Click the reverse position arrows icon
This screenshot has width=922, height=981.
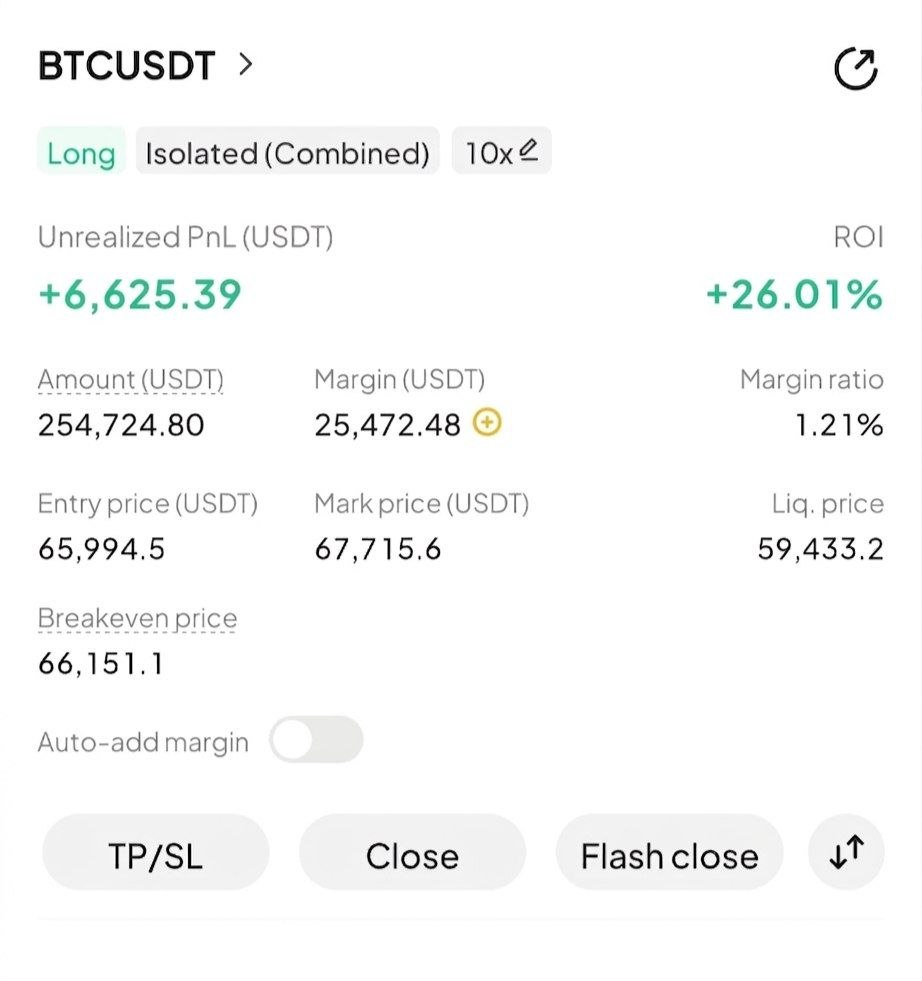[847, 853]
